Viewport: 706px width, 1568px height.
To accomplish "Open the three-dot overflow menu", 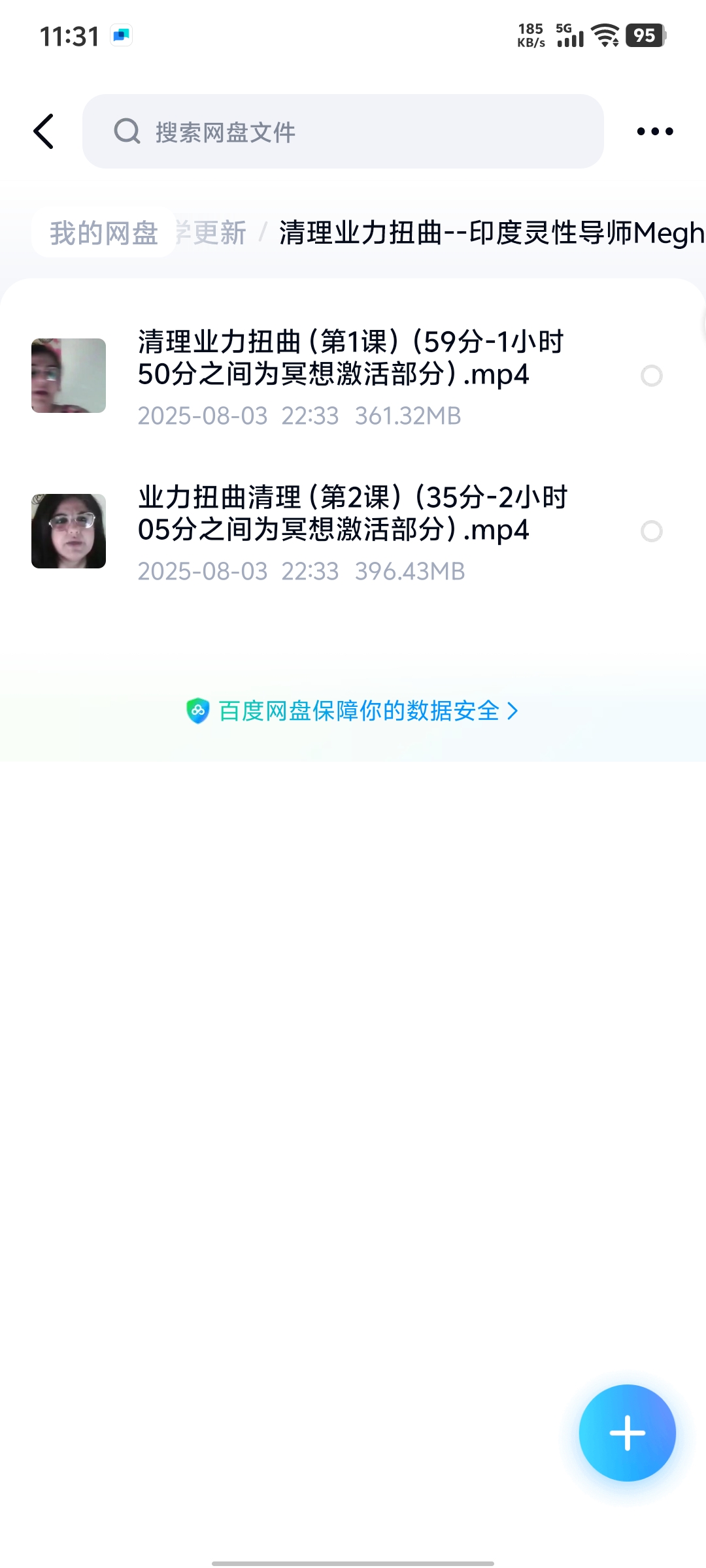I will pyautogui.click(x=654, y=131).
